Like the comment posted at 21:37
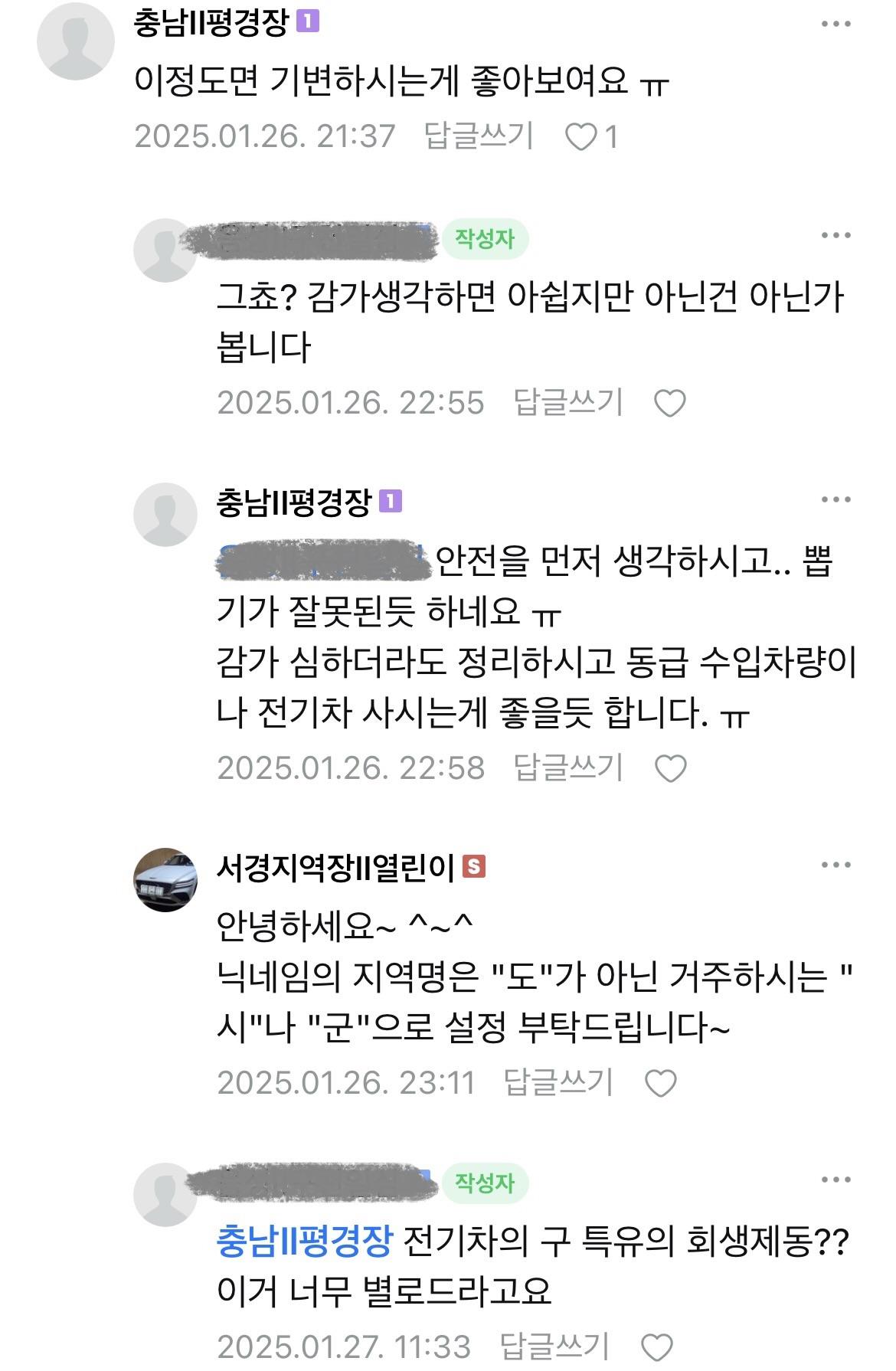 pyautogui.click(x=581, y=137)
